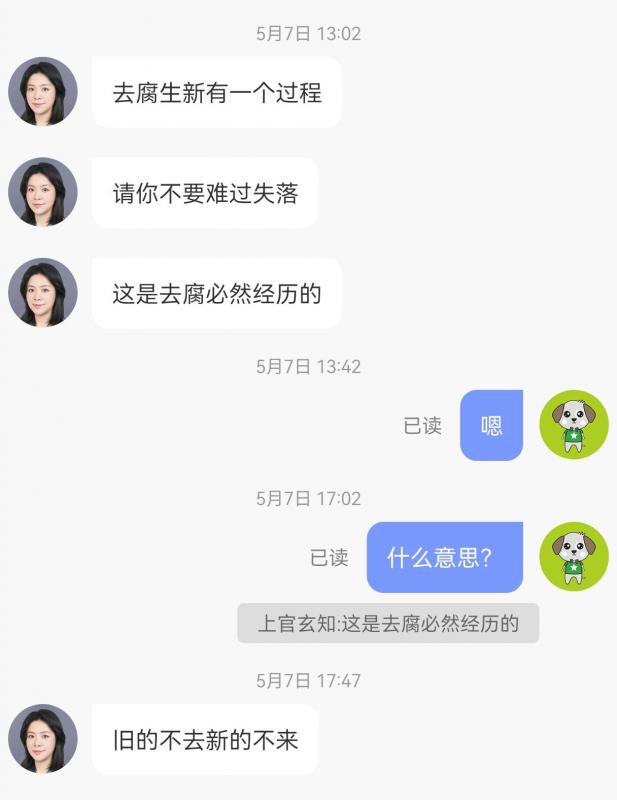Open the quoted reply from 上官玄知
This screenshot has height=800, width=617.
[388, 623]
